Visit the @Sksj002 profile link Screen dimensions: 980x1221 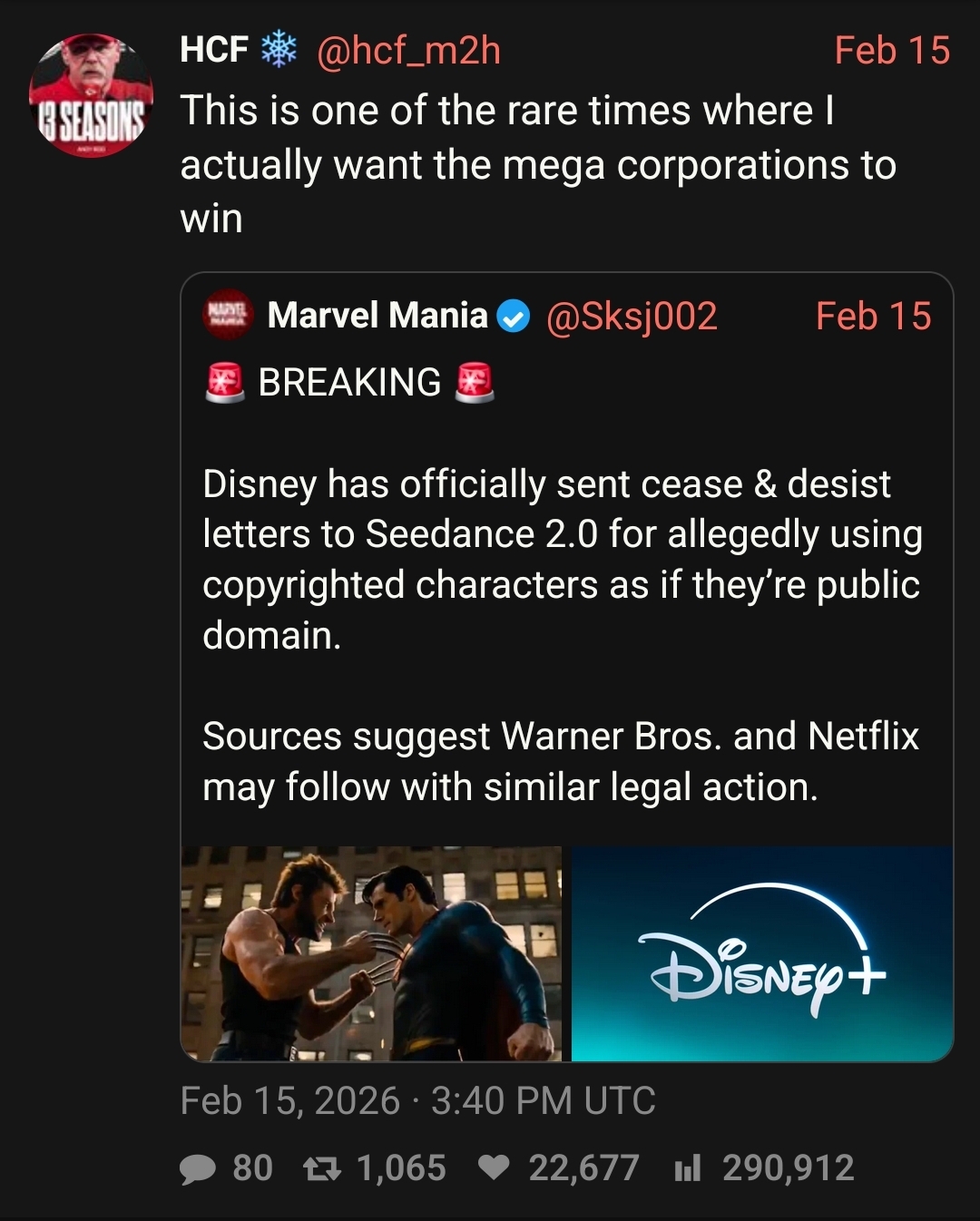[x=632, y=317]
